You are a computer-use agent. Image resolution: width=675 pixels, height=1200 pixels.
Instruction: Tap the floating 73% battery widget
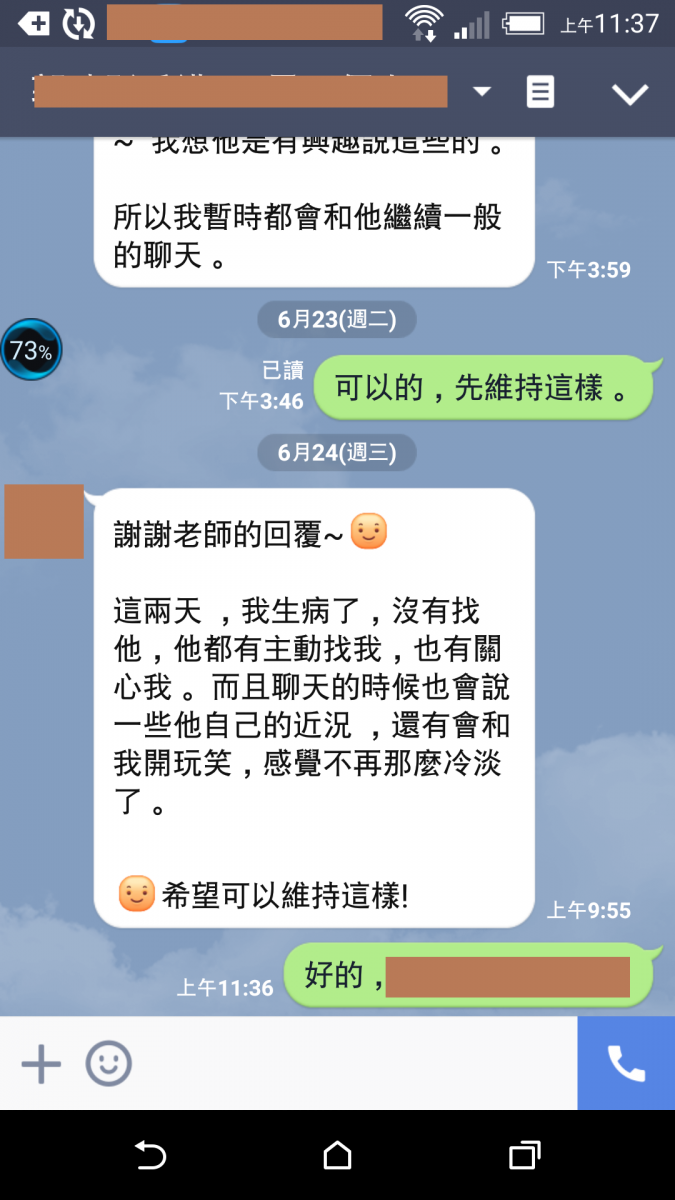[31, 351]
